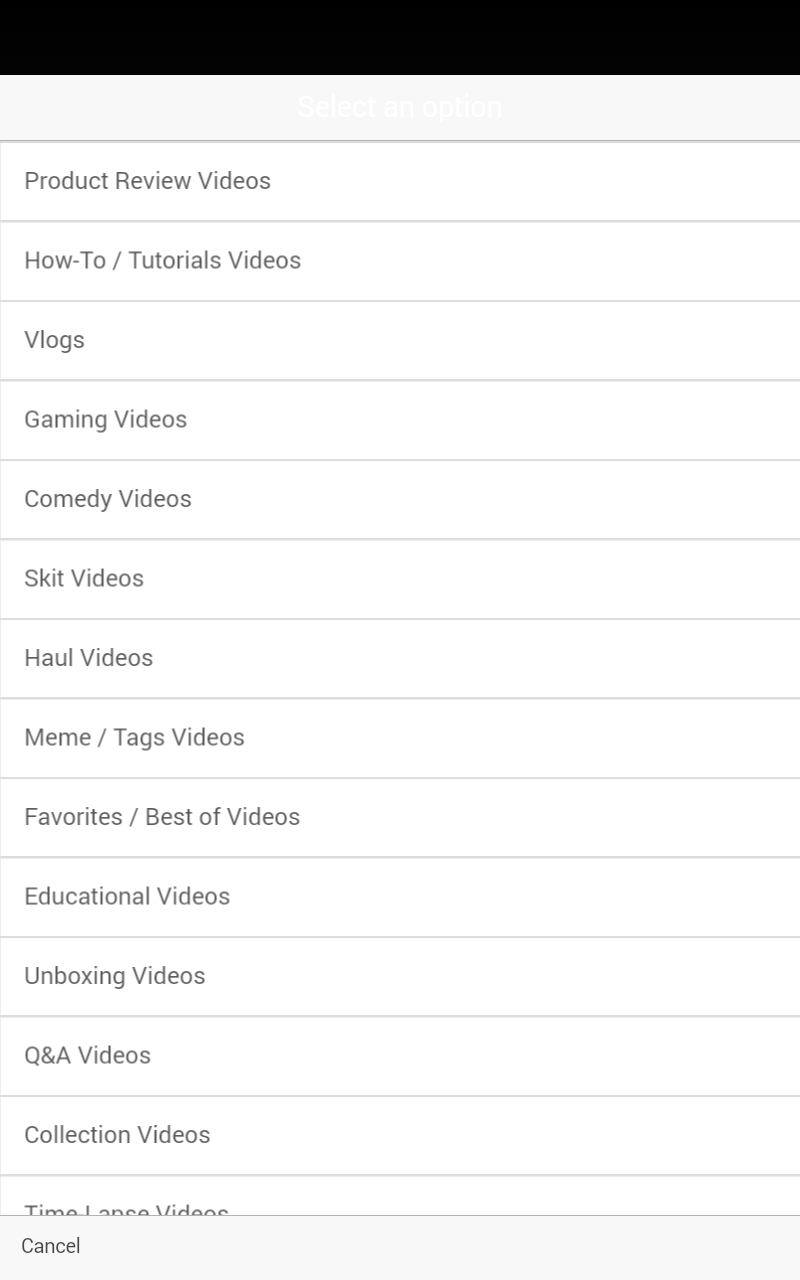Select Haul Videos
Viewport: 800px width, 1280px height.
[89, 657]
